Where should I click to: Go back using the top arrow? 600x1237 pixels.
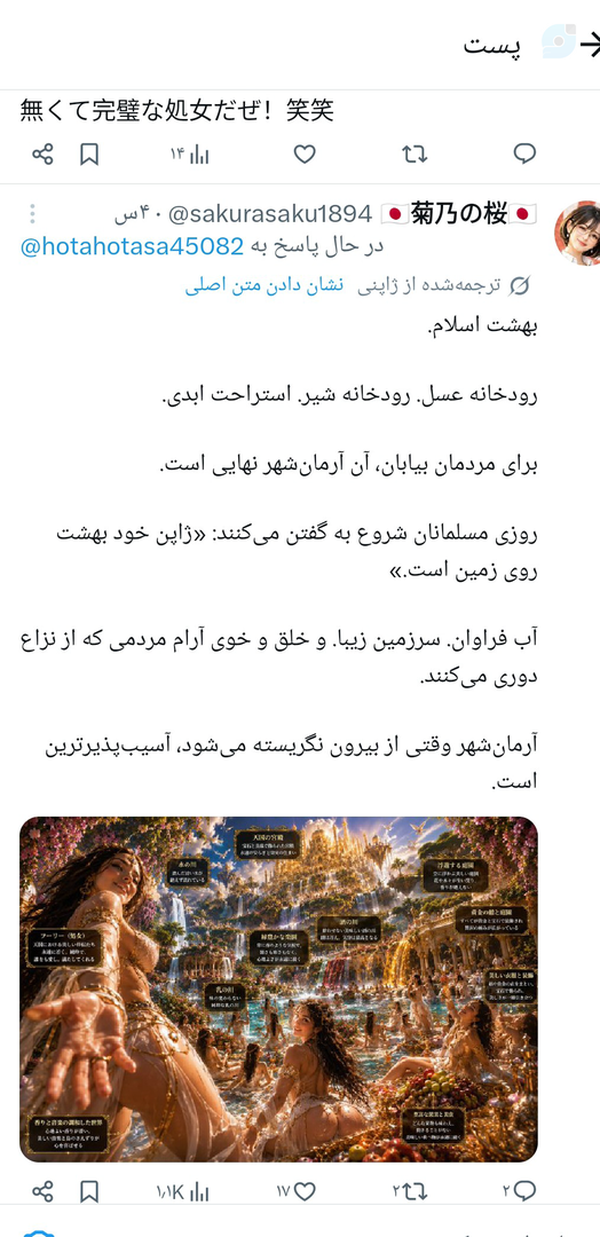590,46
